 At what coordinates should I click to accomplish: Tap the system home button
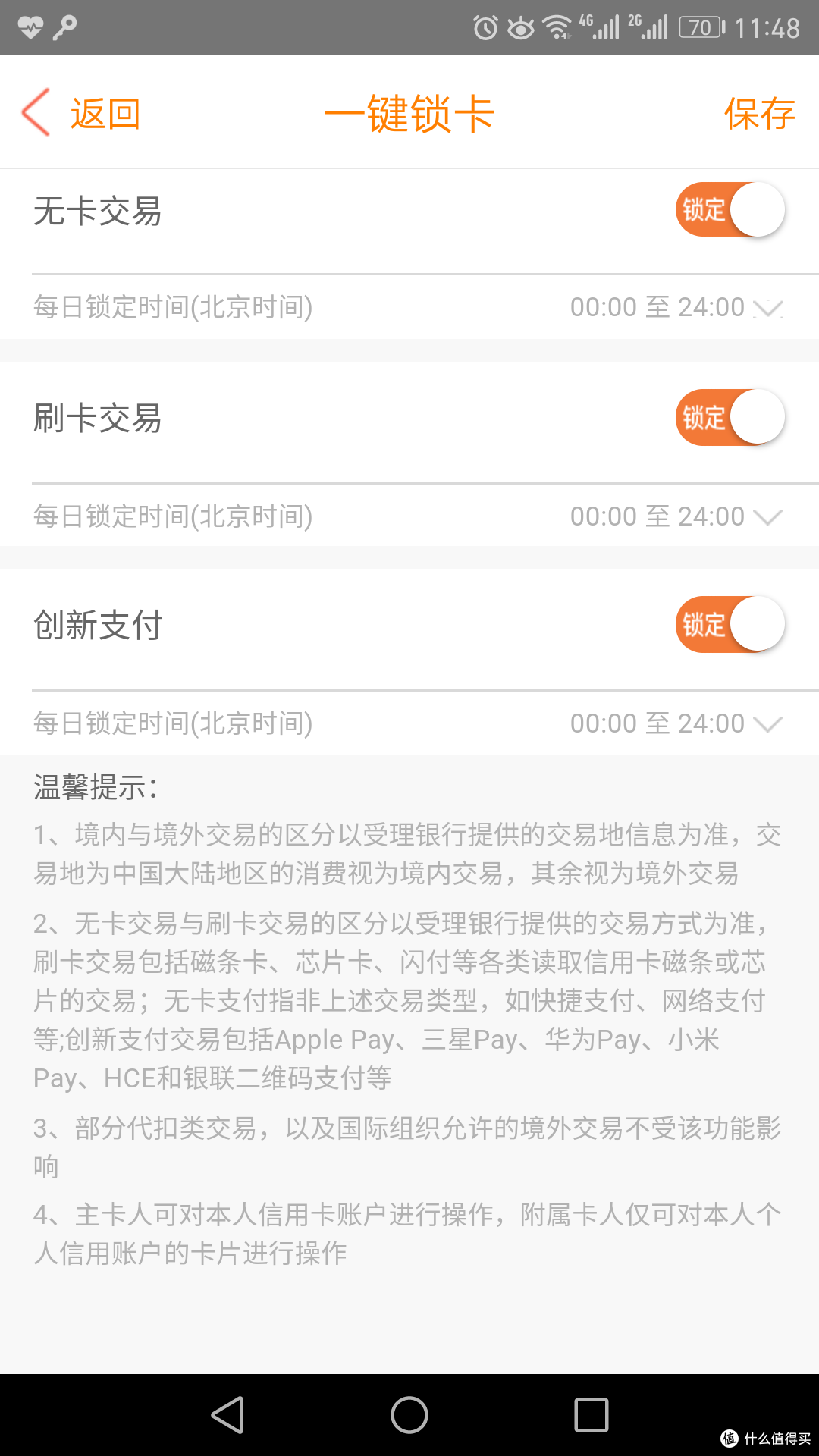(x=409, y=1415)
